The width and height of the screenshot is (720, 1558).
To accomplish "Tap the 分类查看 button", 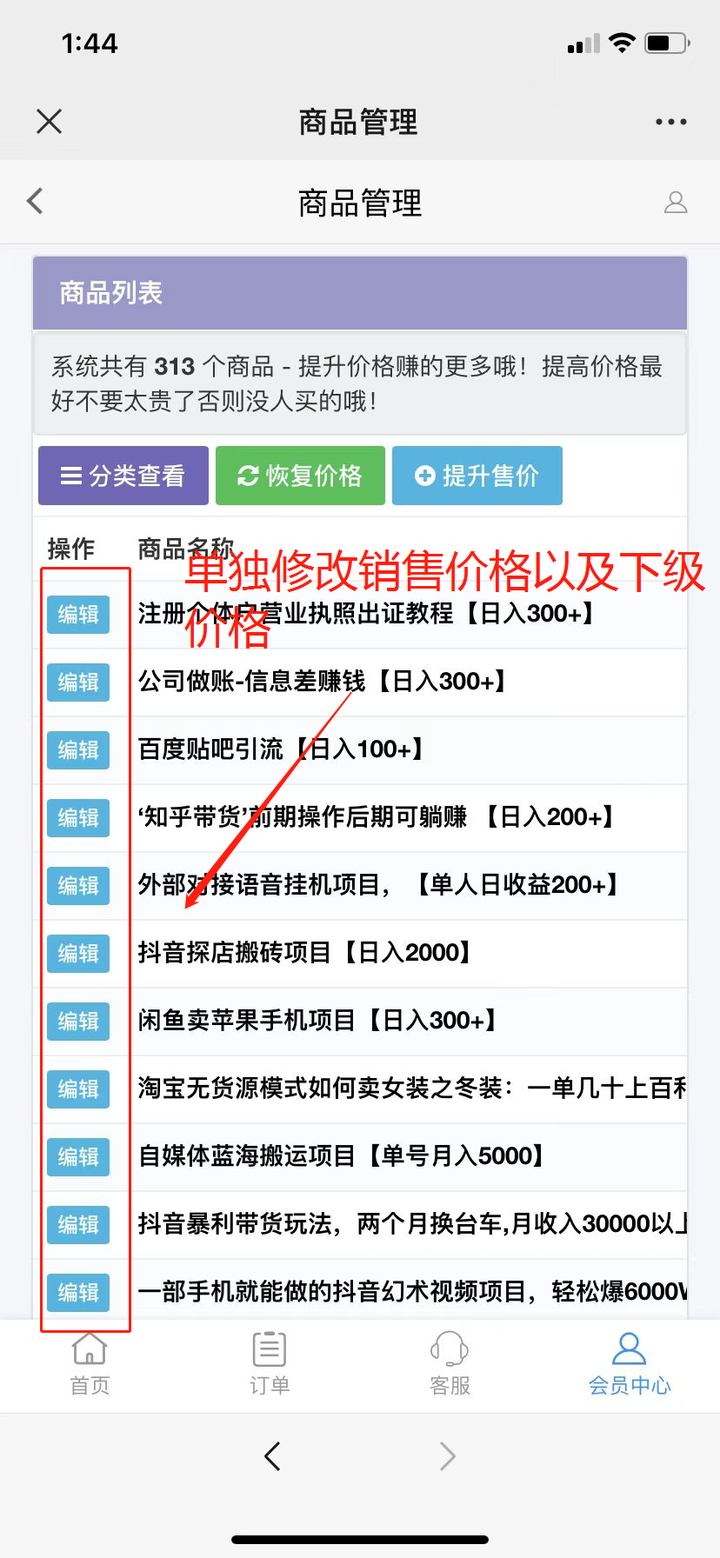I will tap(123, 475).
